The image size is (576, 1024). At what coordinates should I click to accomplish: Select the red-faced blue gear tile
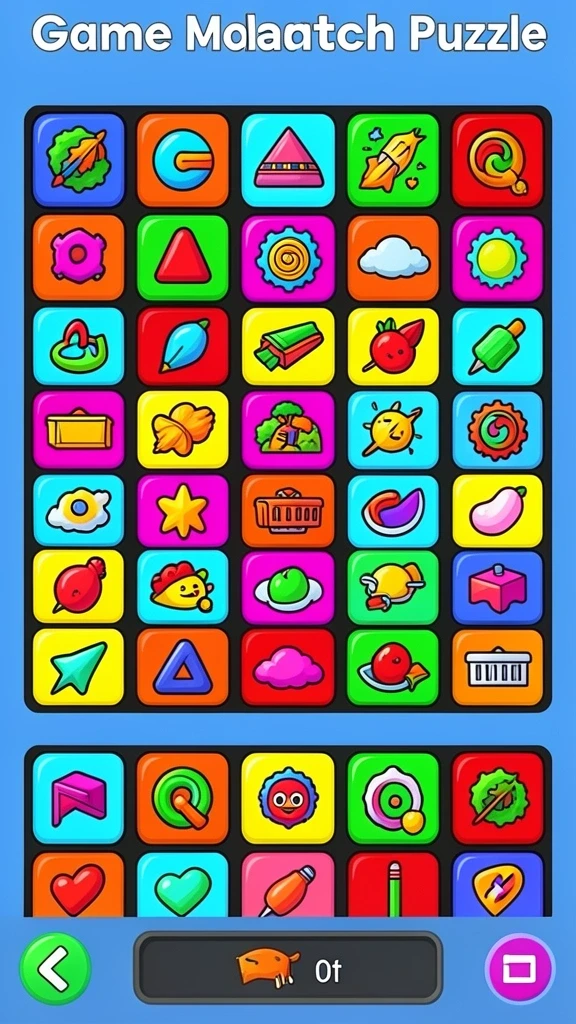(x=288, y=798)
